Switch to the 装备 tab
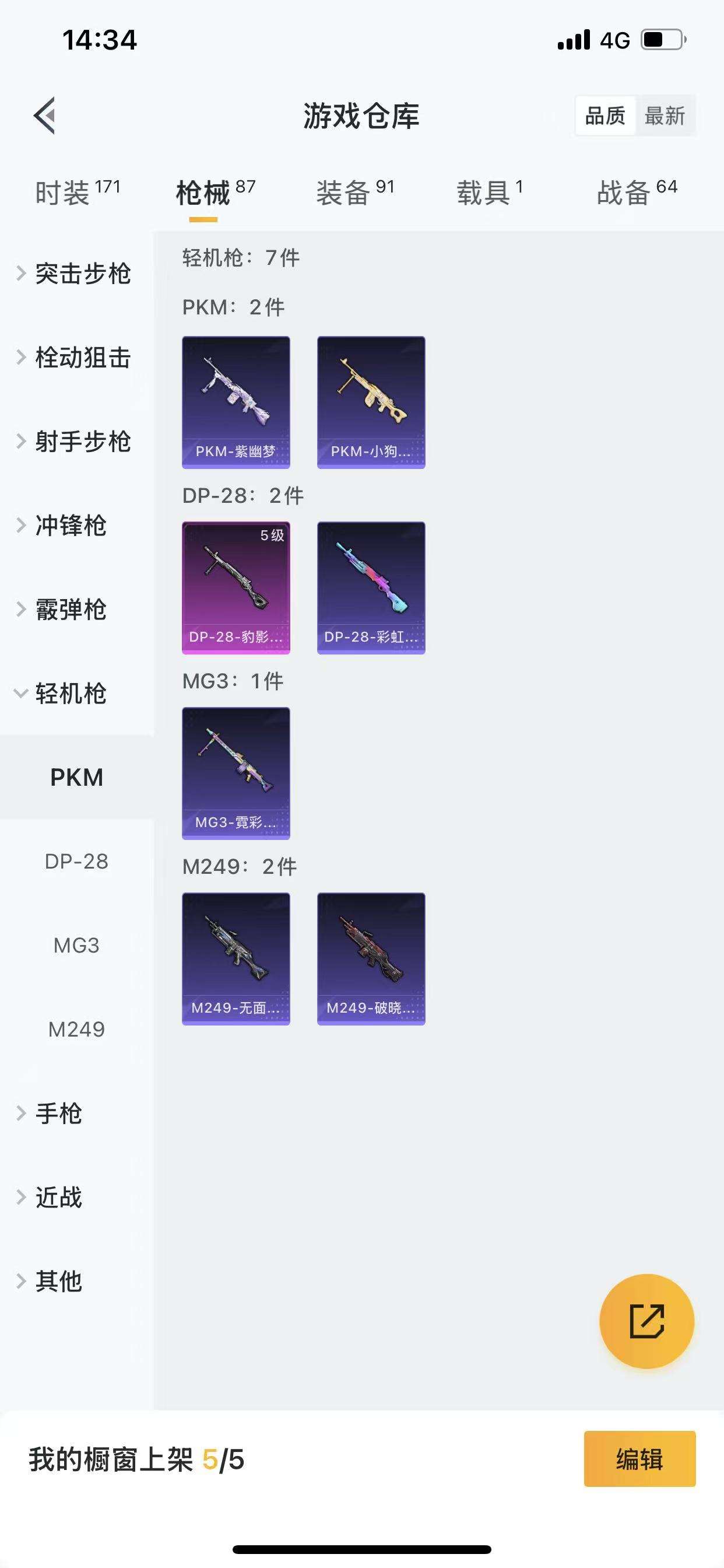Image resolution: width=724 pixels, height=1568 pixels. 354,193
